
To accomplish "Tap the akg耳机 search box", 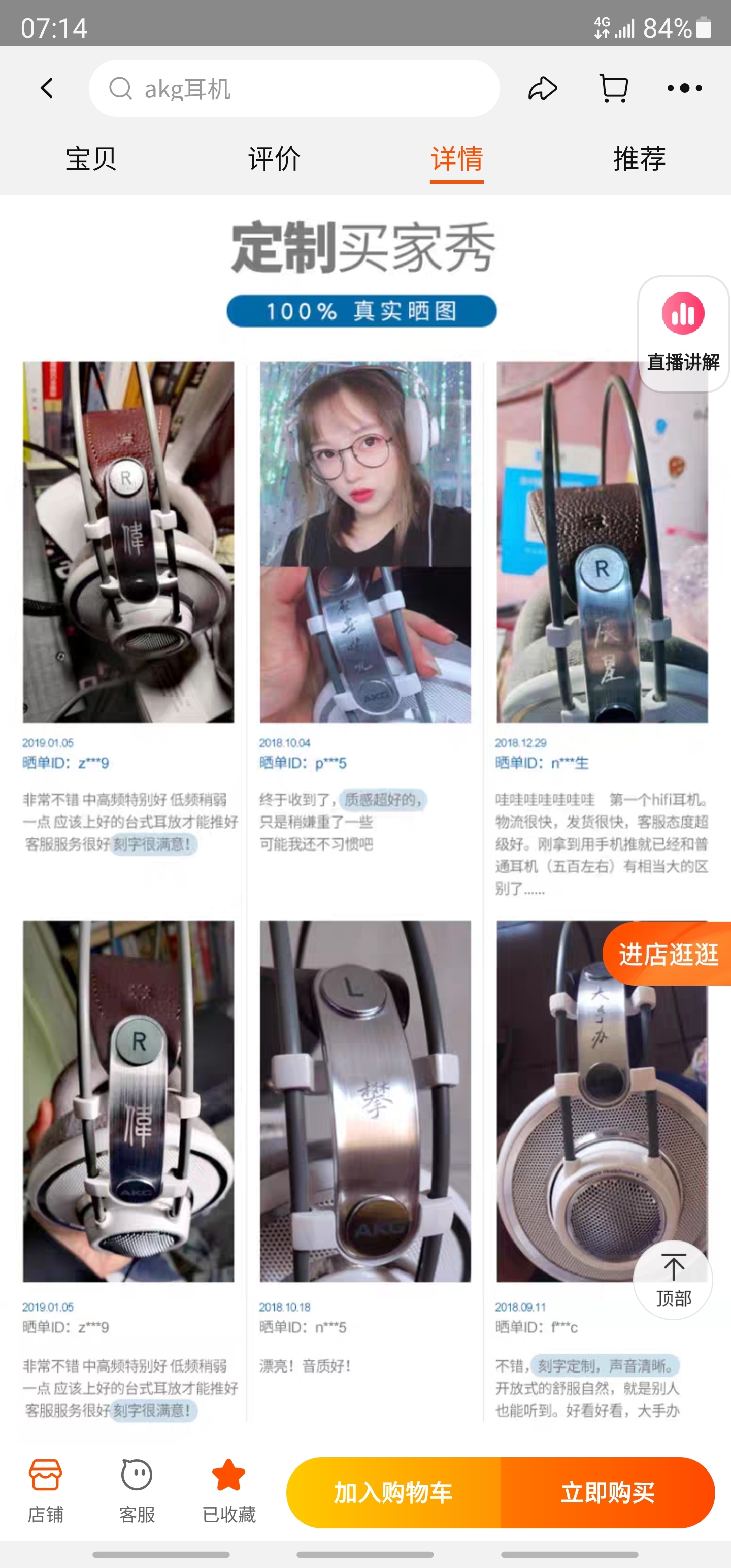I will point(294,89).
